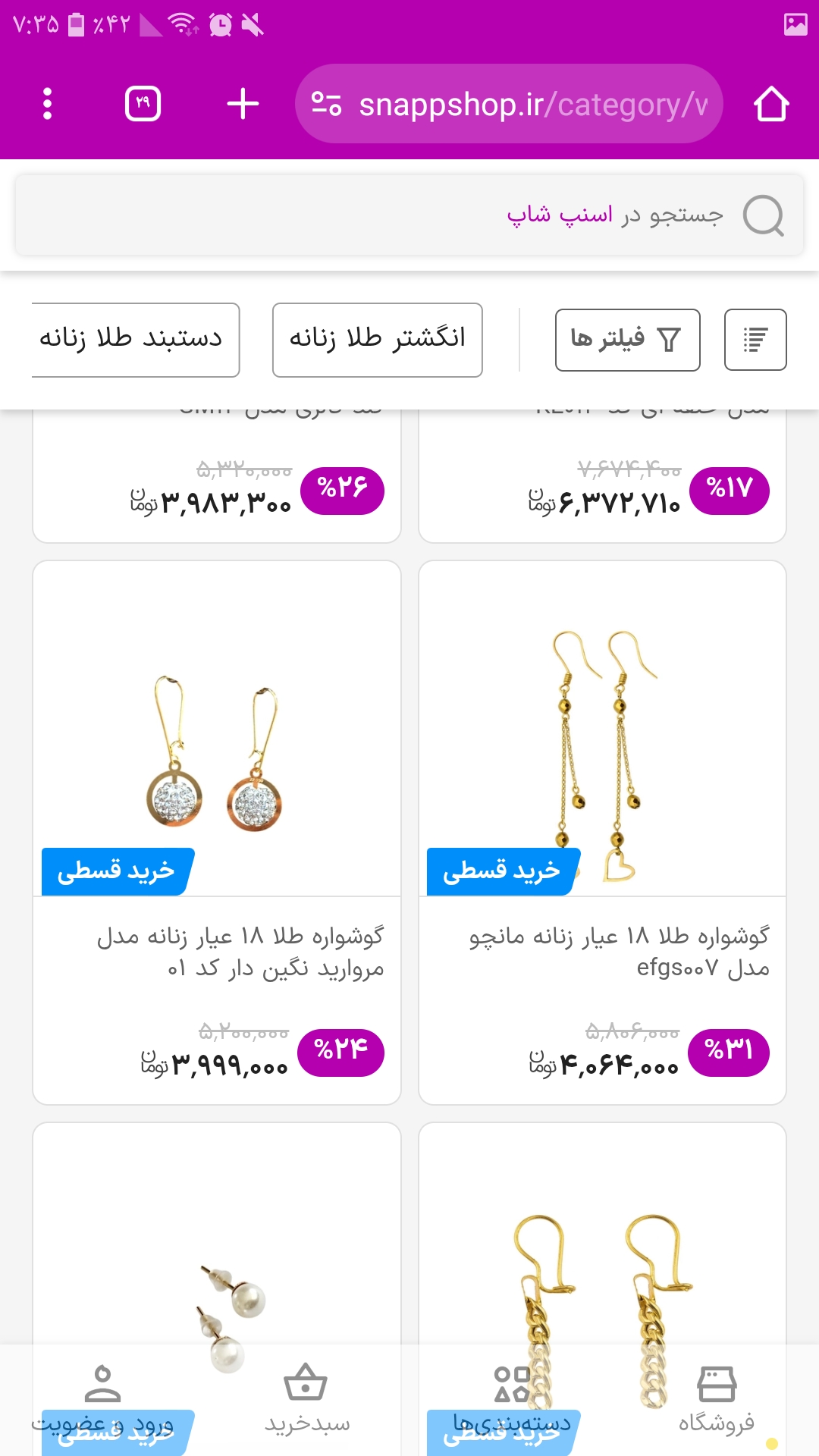Open the product priced ۶,۳۷۲,۷۱۰ toman
The image size is (819, 1456).
point(602,485)
